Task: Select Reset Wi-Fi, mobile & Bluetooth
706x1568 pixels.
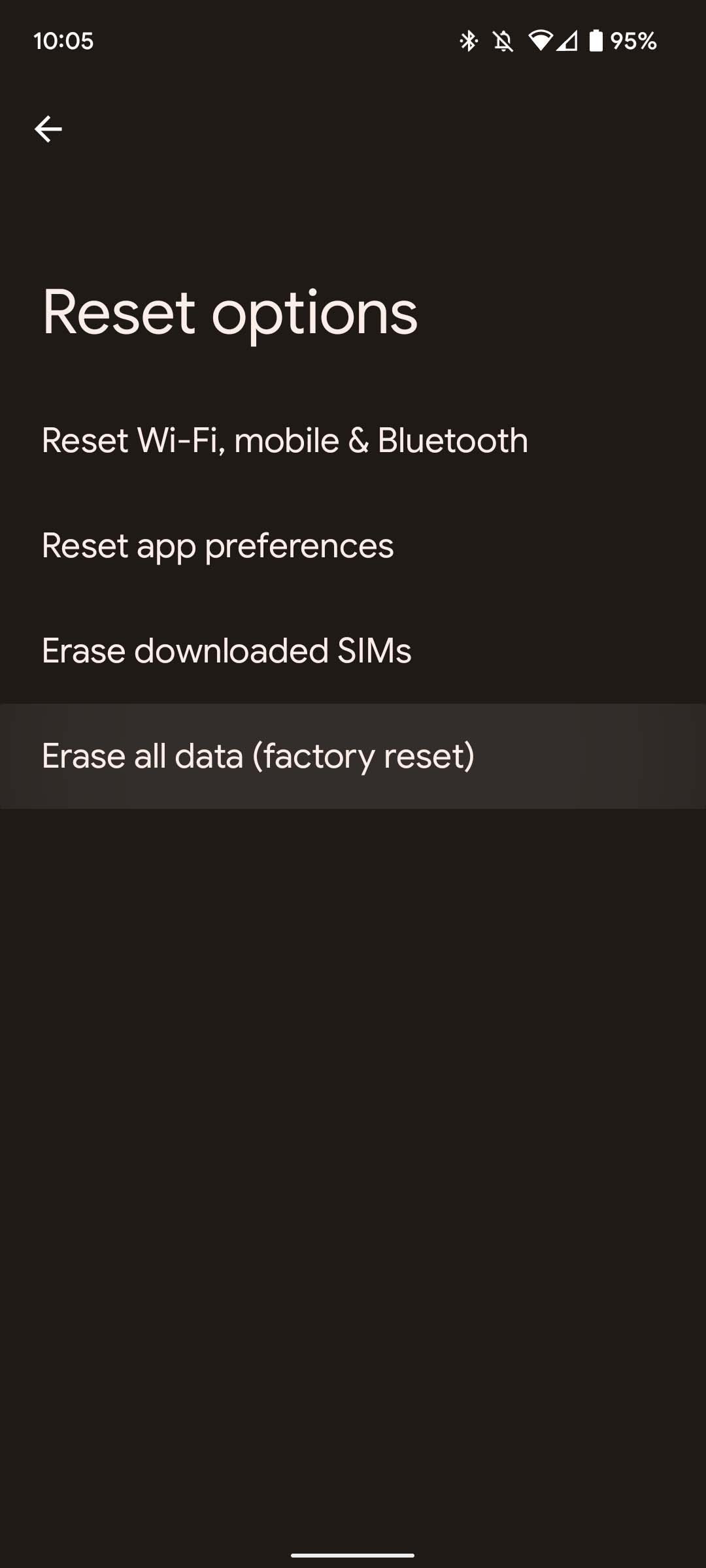Action: click(284, 440)
